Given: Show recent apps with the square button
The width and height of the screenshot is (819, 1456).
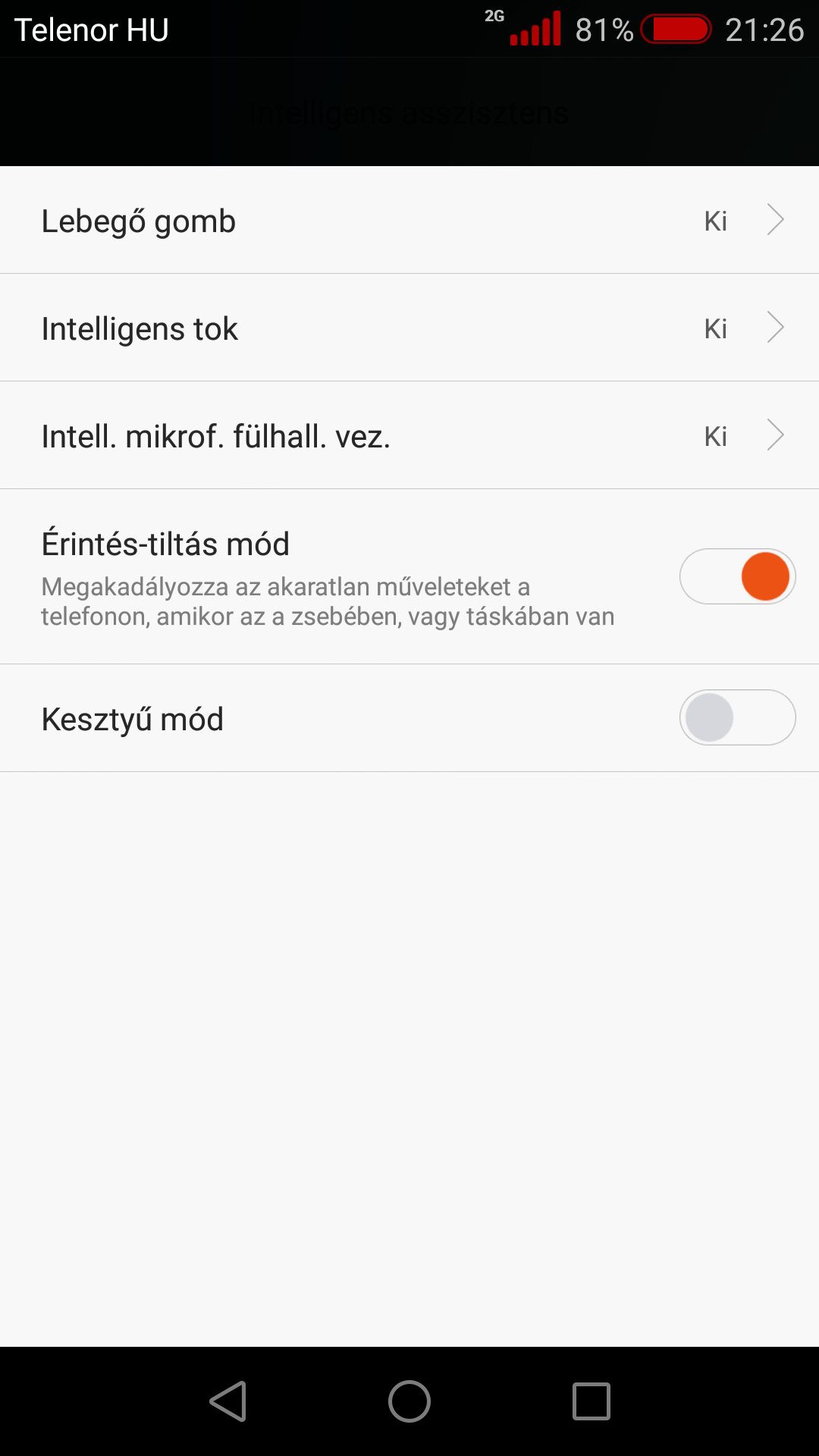Looking at the screenshot, I should tap(591, 1401).
